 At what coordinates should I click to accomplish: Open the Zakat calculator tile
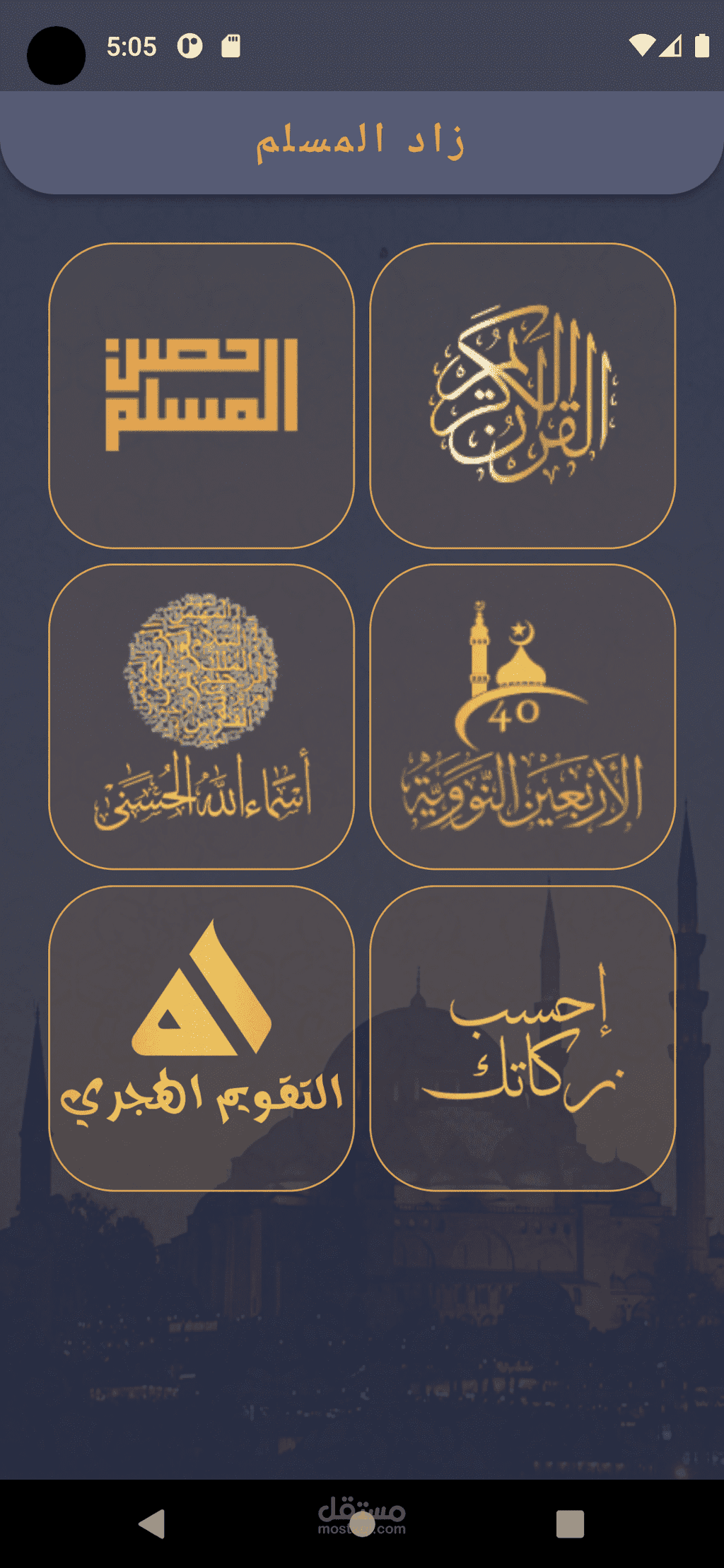[522, 1038]
